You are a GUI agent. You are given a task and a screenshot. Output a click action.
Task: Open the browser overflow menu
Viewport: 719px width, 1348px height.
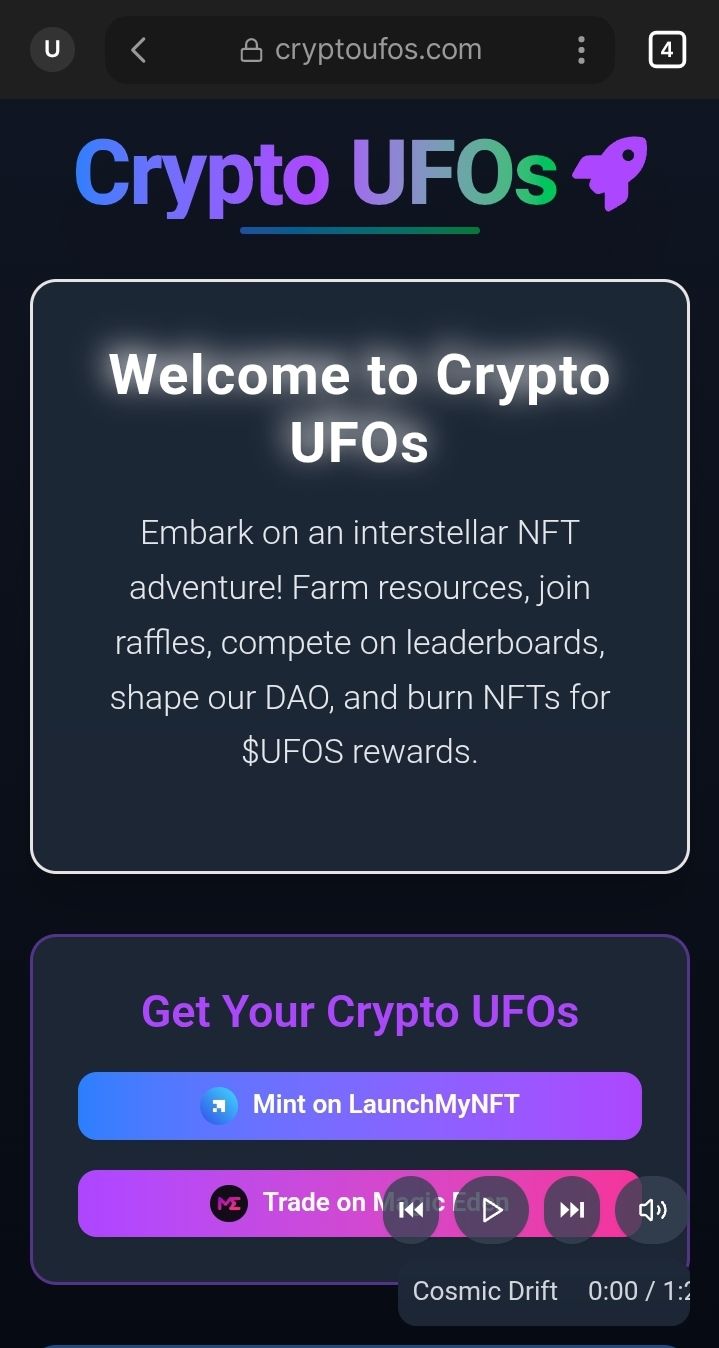[581, 50]
